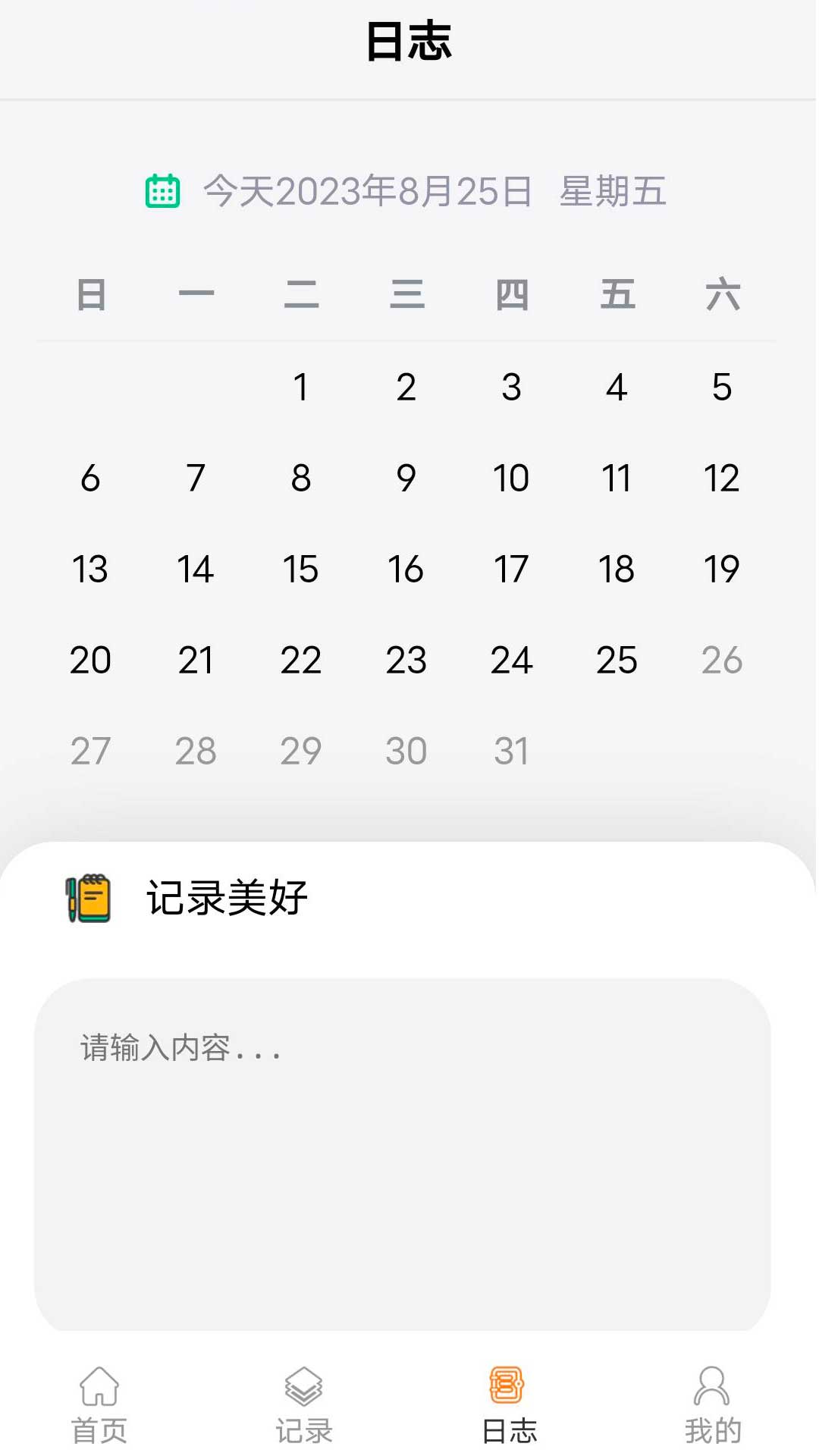Open the 首页 tab in bottom navigation
Image resolution: width=819 pixels, height=1456 pixels.
pos(99,1429)
